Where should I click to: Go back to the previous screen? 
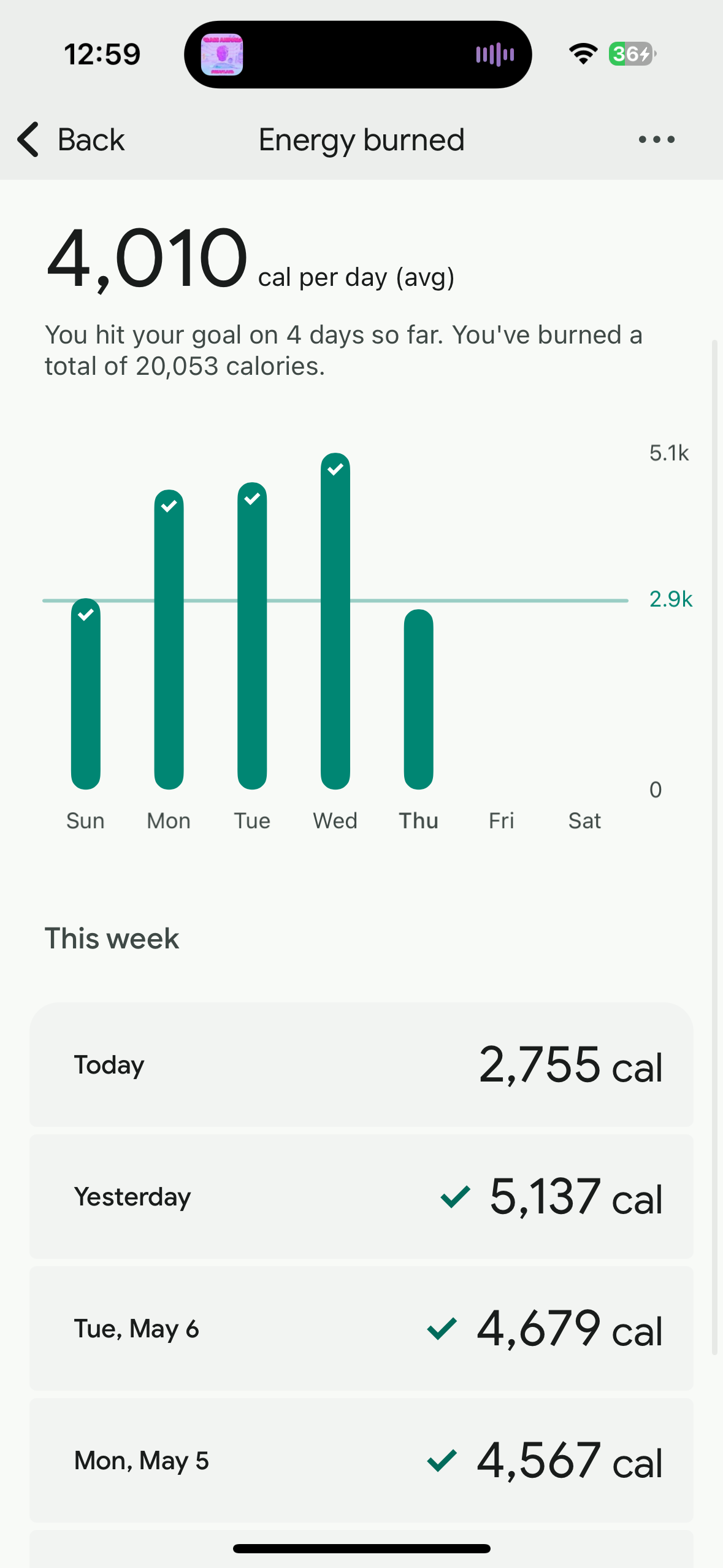71,140
